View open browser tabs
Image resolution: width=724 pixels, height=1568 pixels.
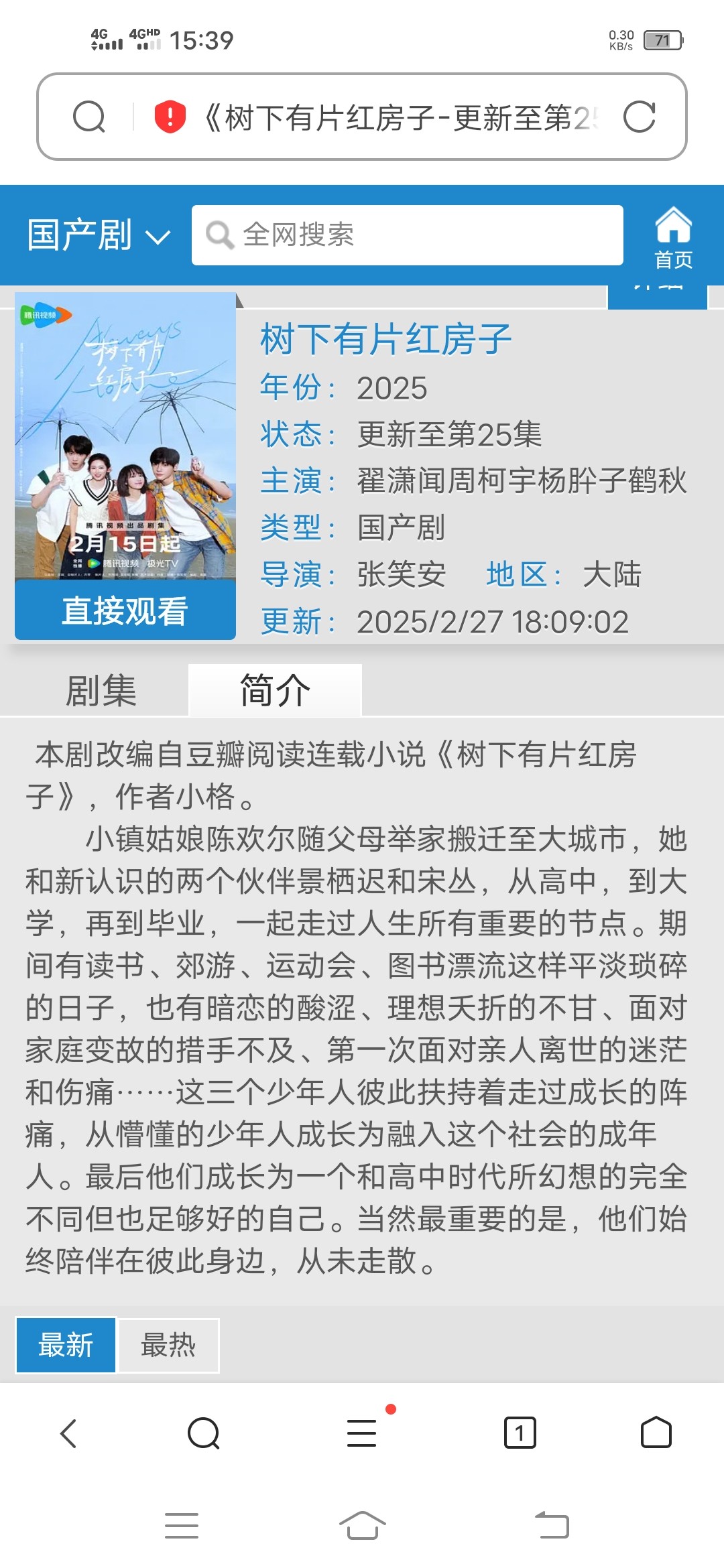click(520, 1433)
